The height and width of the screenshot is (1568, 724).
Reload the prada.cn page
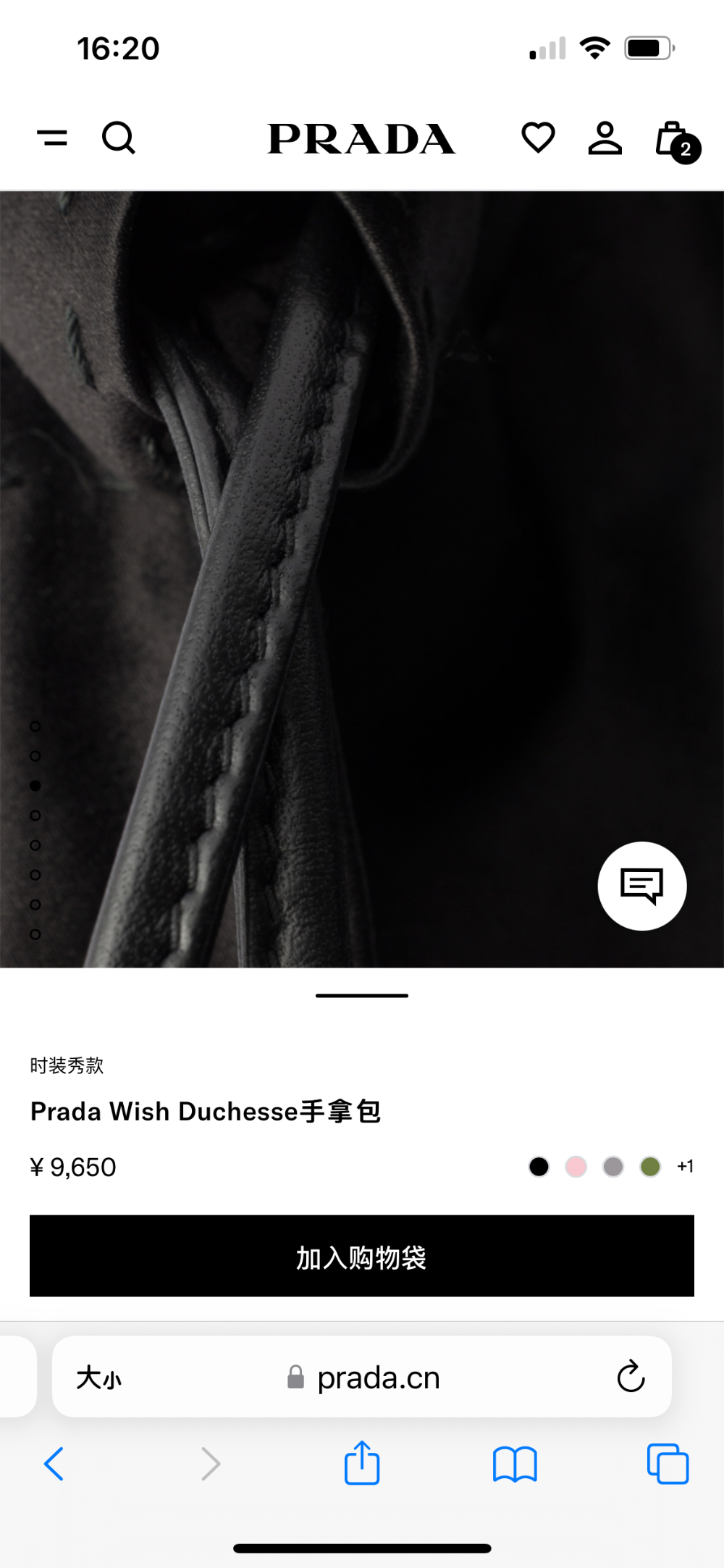click(631, 1376)
